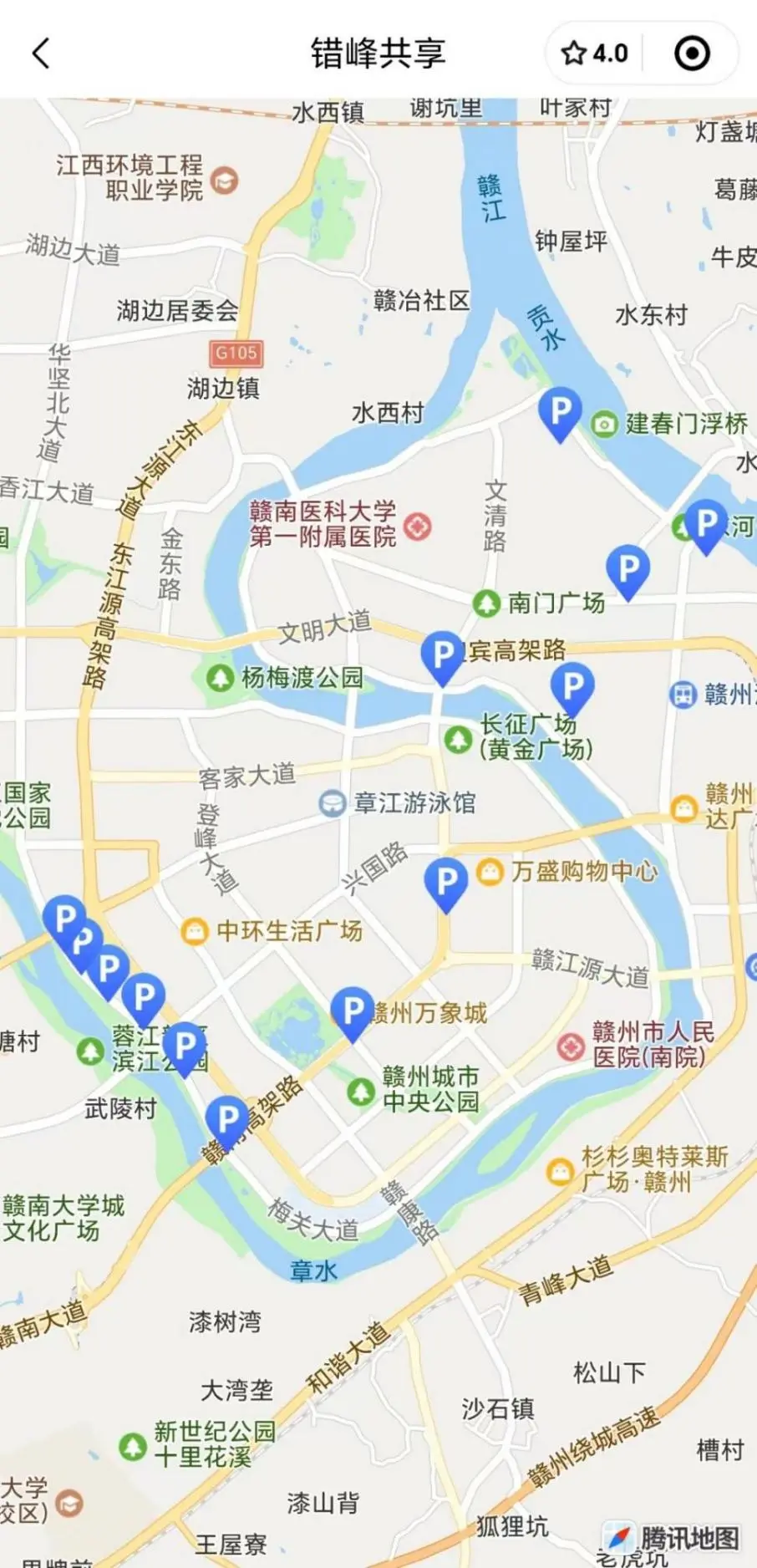Tap parking marker on 迎宾高架路 bridge

(442, 654)
